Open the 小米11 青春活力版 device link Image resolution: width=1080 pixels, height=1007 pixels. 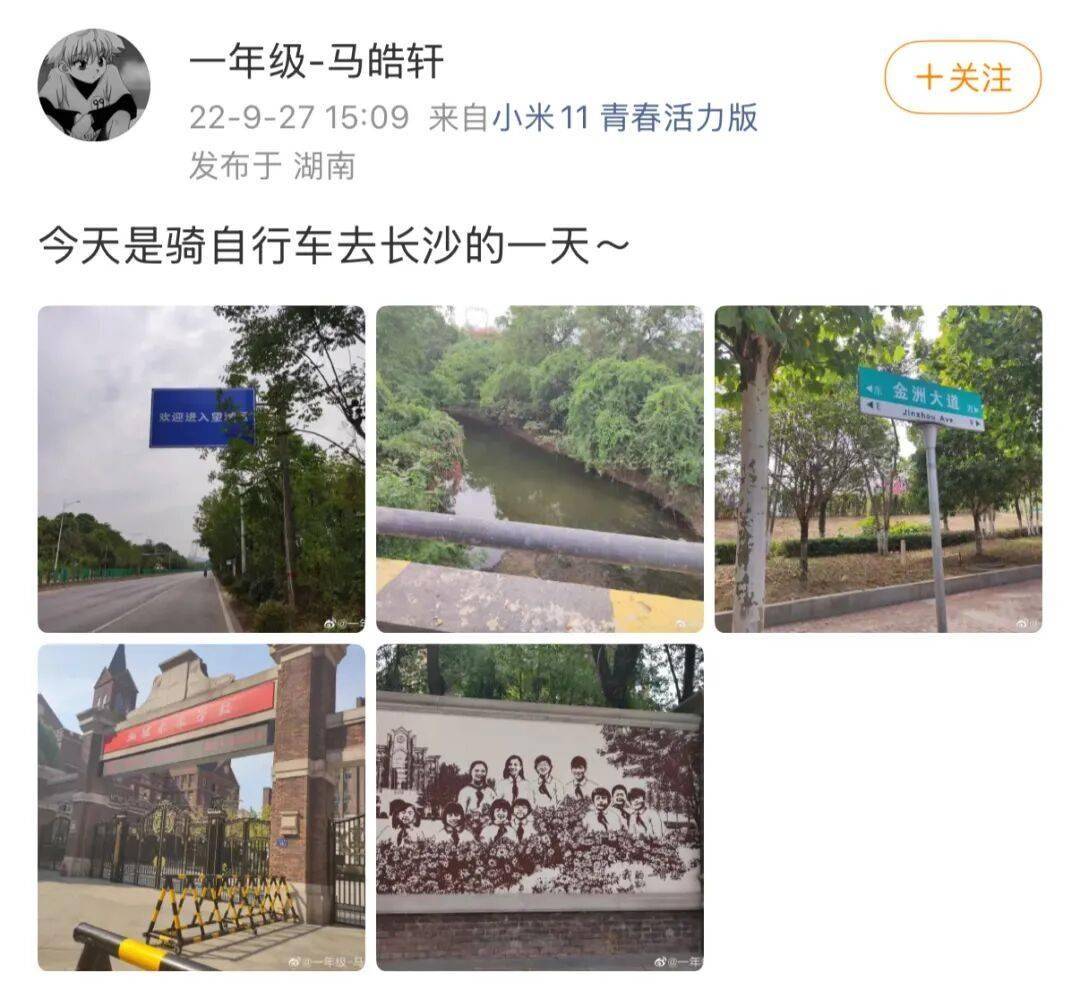tap(624, 118)
